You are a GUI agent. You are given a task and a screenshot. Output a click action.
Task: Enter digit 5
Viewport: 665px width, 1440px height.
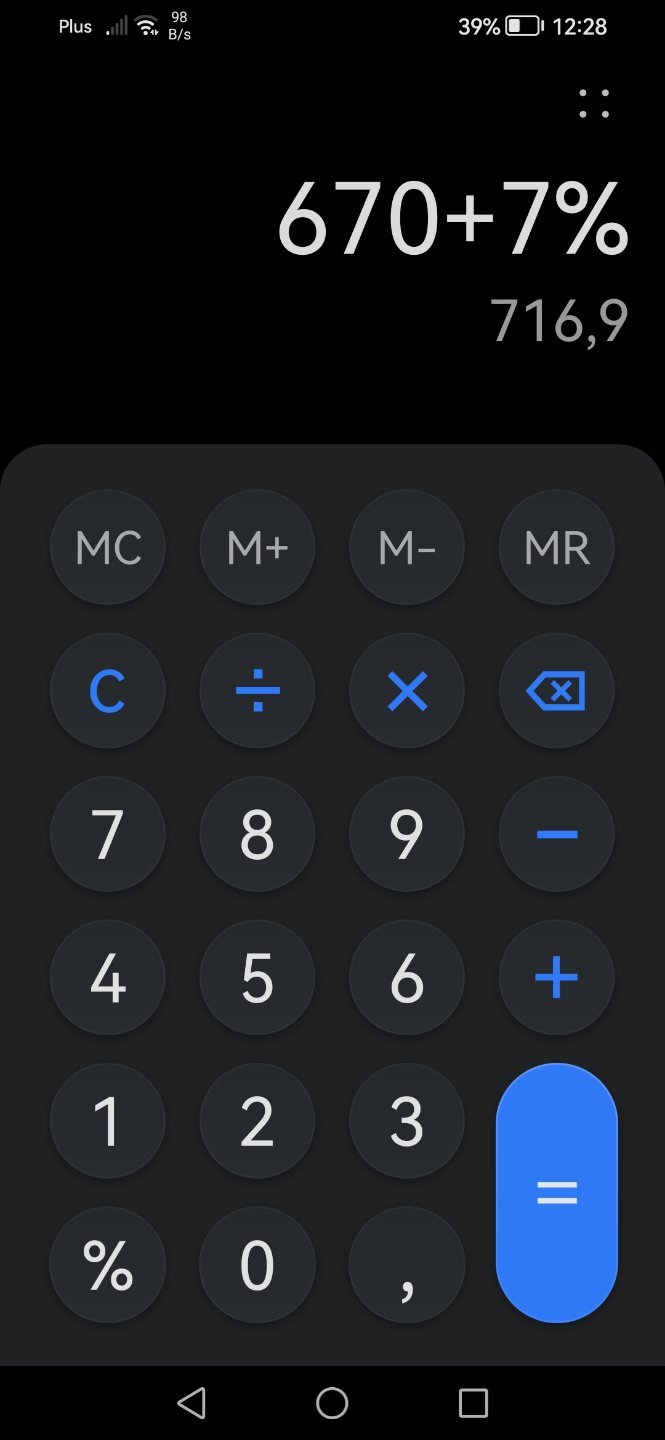257,977
